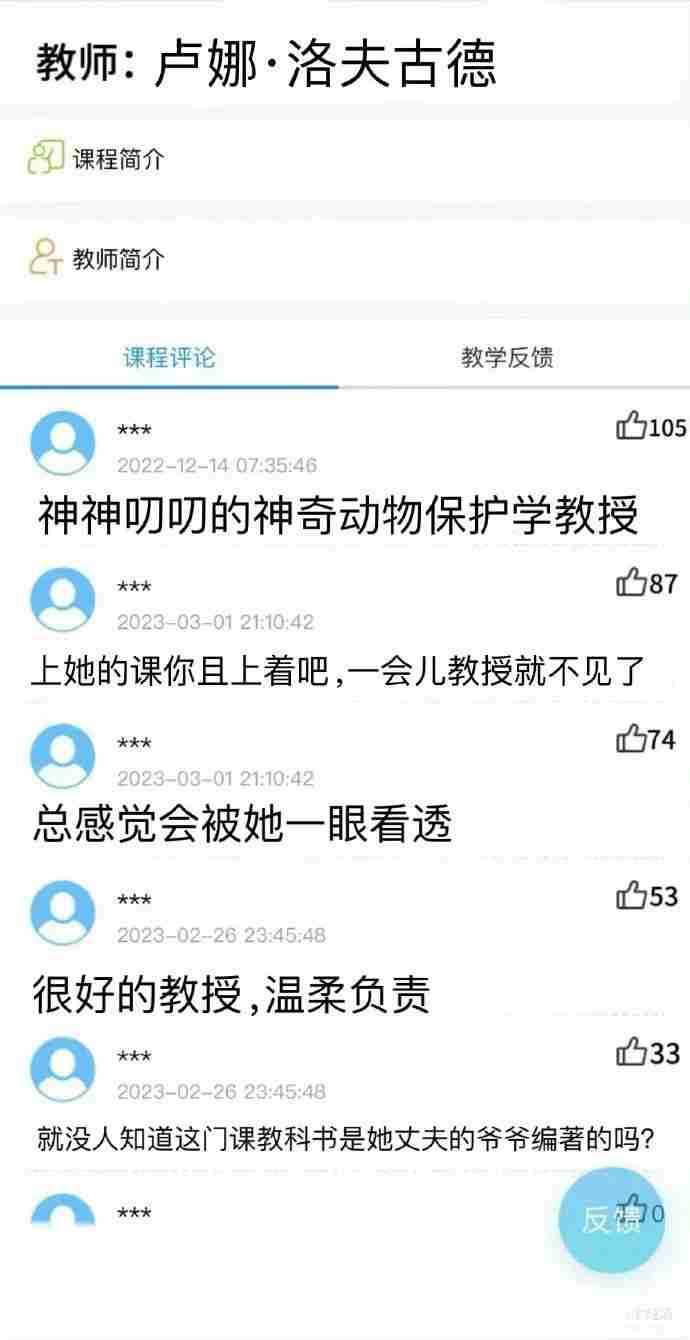
Task: Switch to the 教学反馈 tab
Action: coord(507,358)
